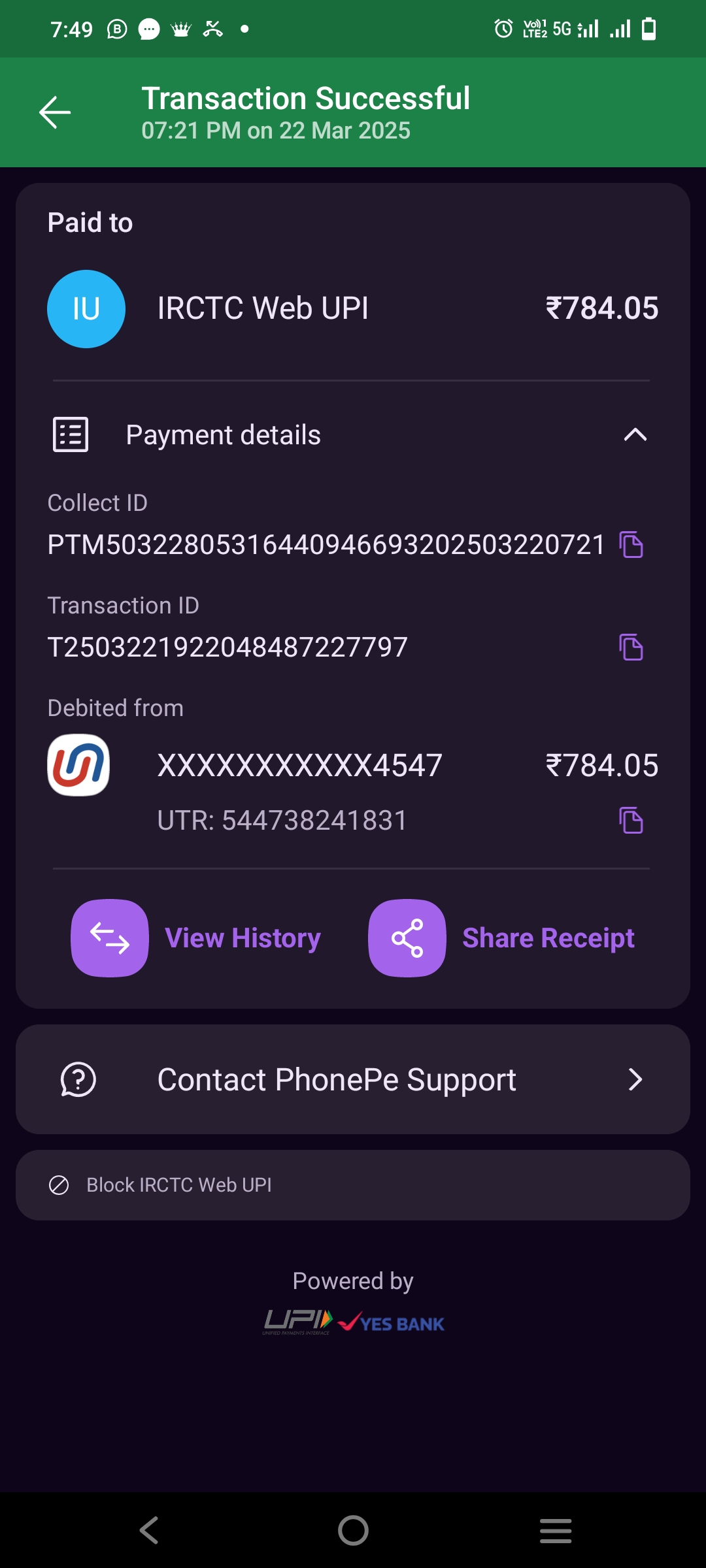Open Contact PhonePe Support
The width and height of the screenshot is (706, 1568).
(x=353, y=1079)
